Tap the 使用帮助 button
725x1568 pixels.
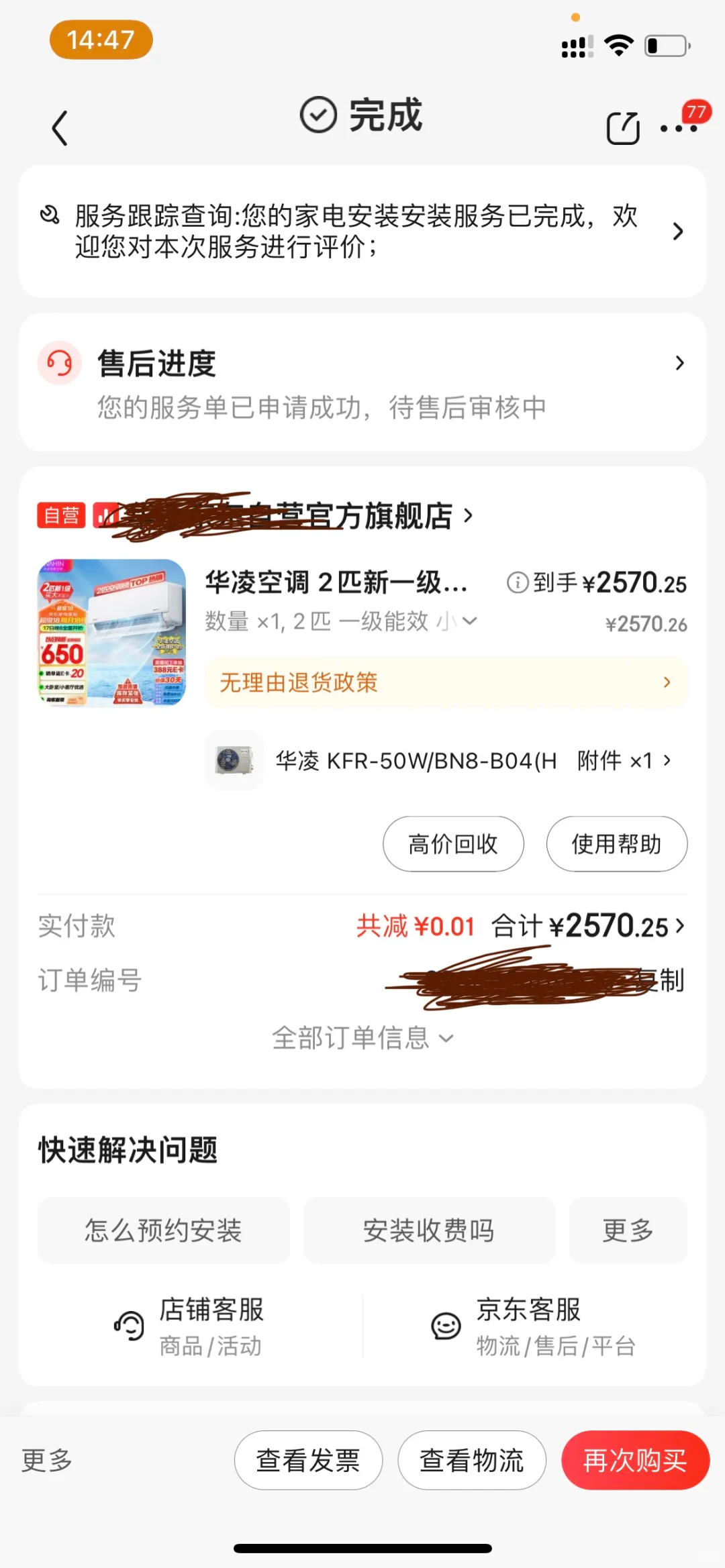coord(616,843)
